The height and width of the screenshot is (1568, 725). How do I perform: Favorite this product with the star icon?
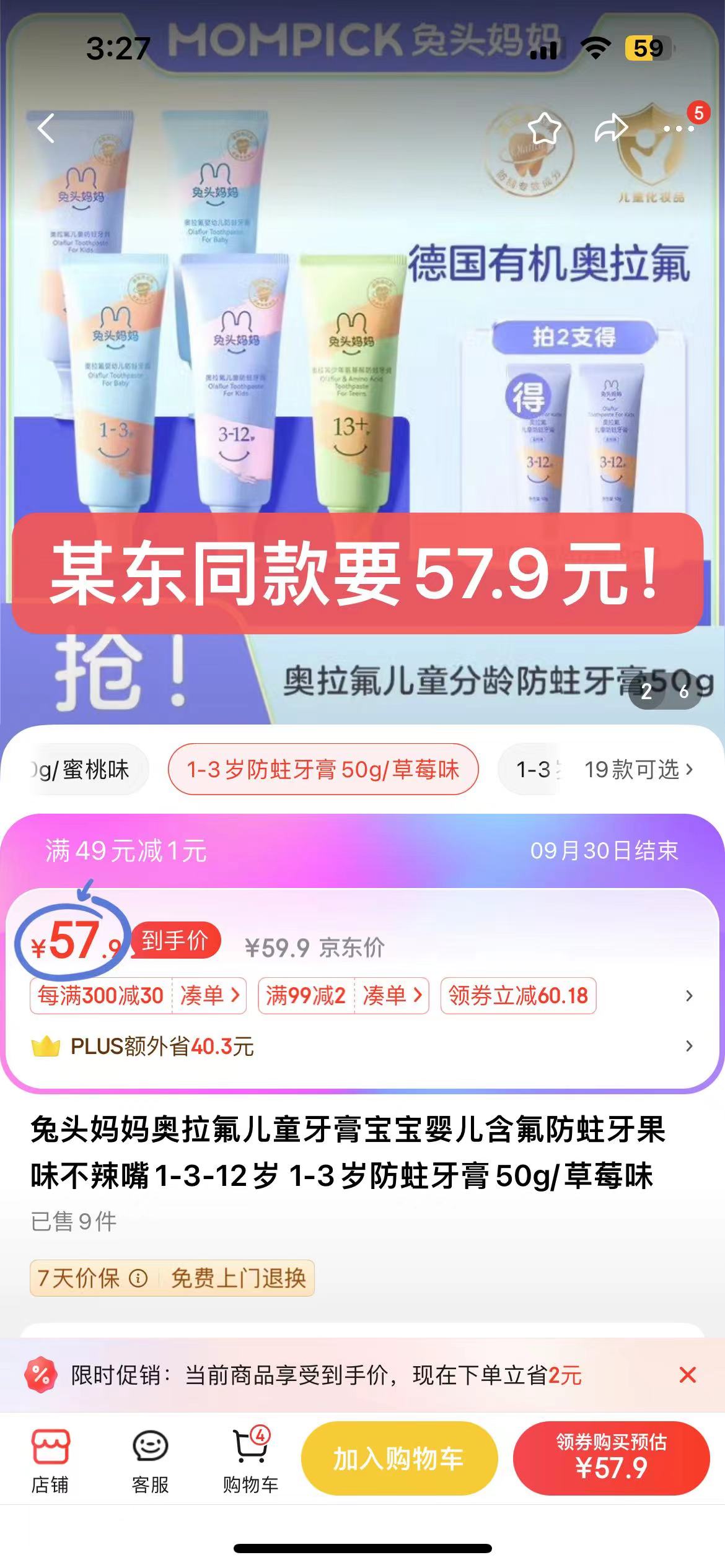tap(544, 129)
